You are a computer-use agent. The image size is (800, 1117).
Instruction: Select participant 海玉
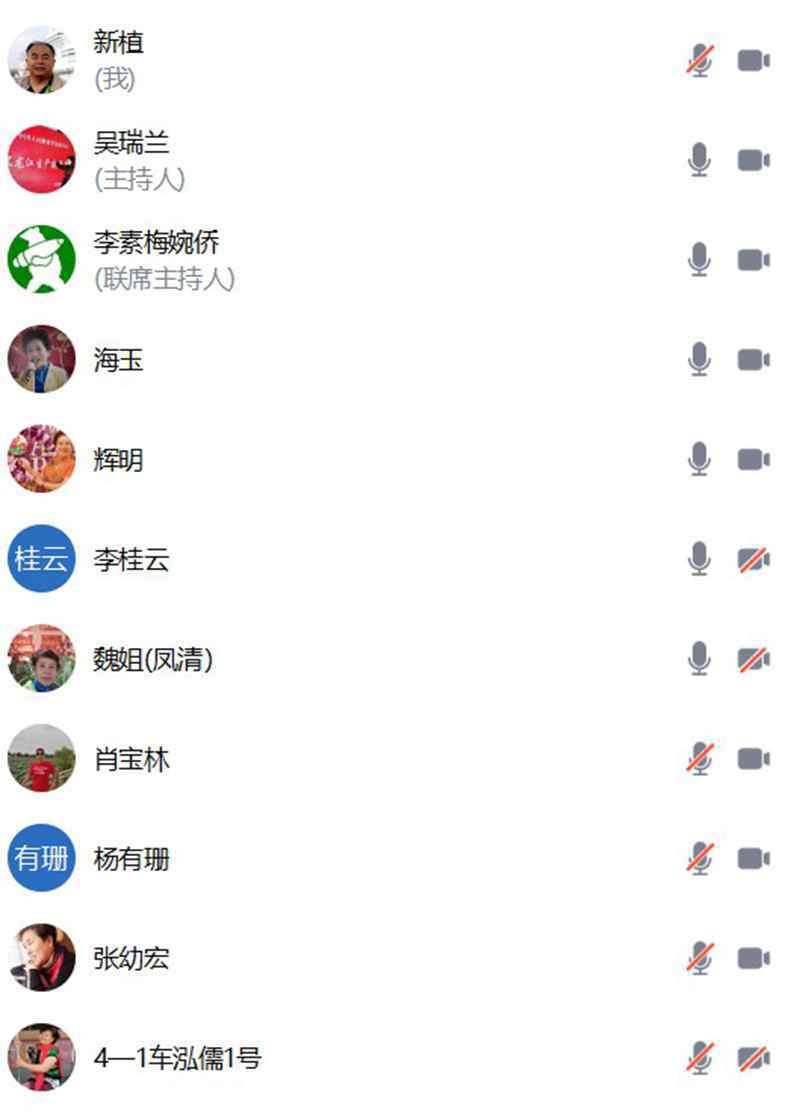click(x=118, y=360)
